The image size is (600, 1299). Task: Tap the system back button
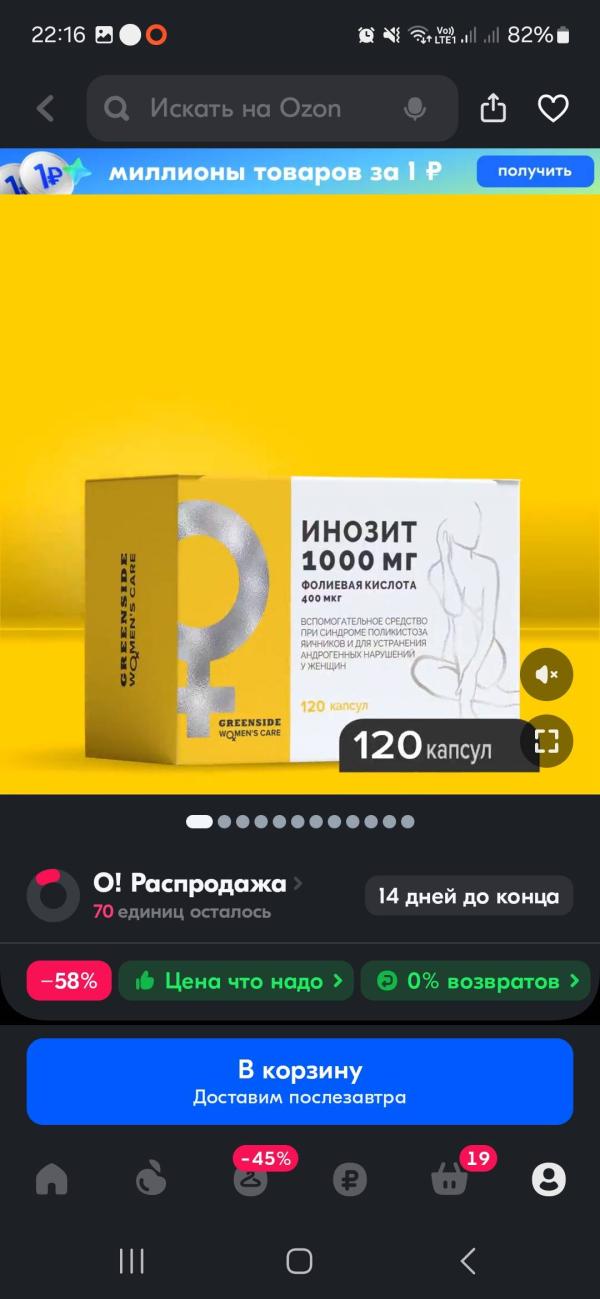pyautogui.click(x=468, y=1262)
